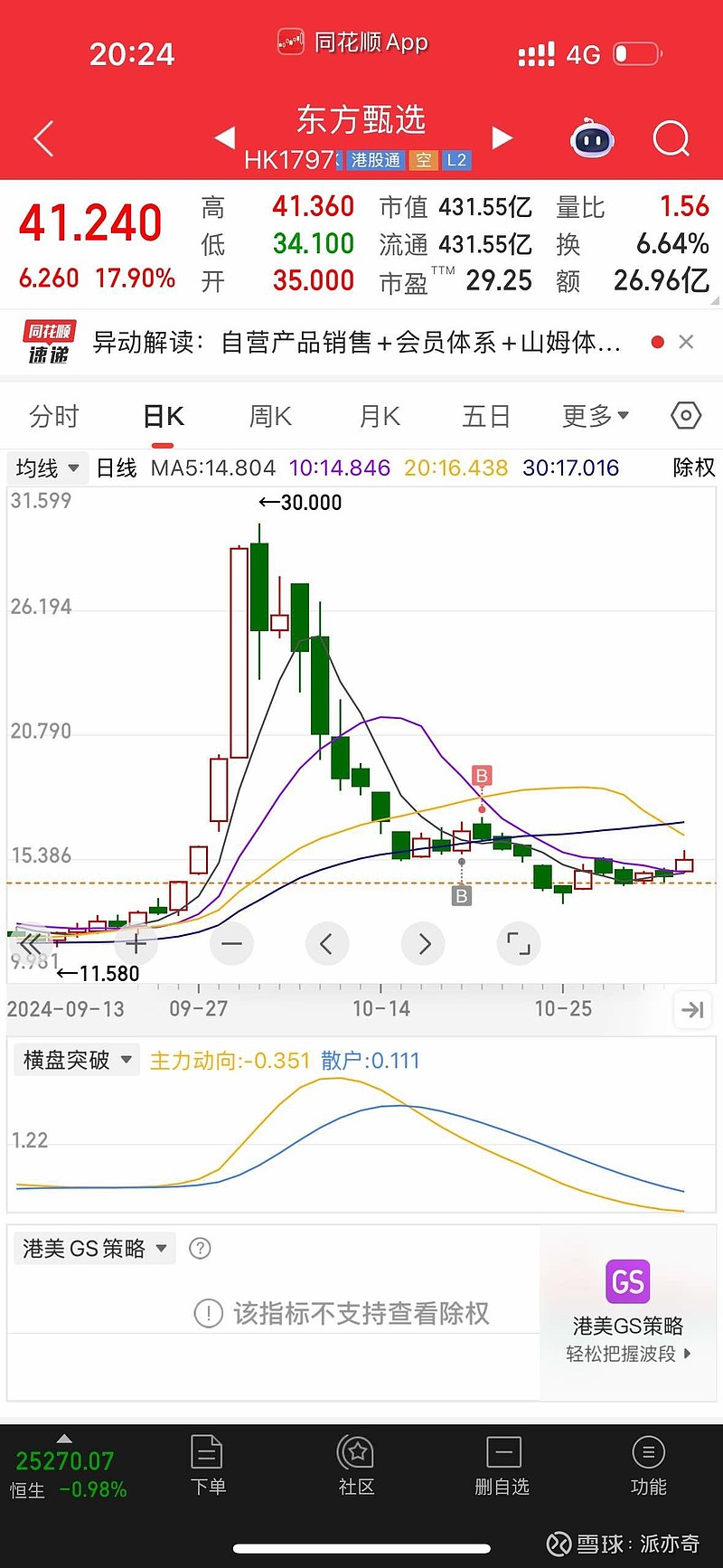Zoom in the K-line chart

point(136,944)
